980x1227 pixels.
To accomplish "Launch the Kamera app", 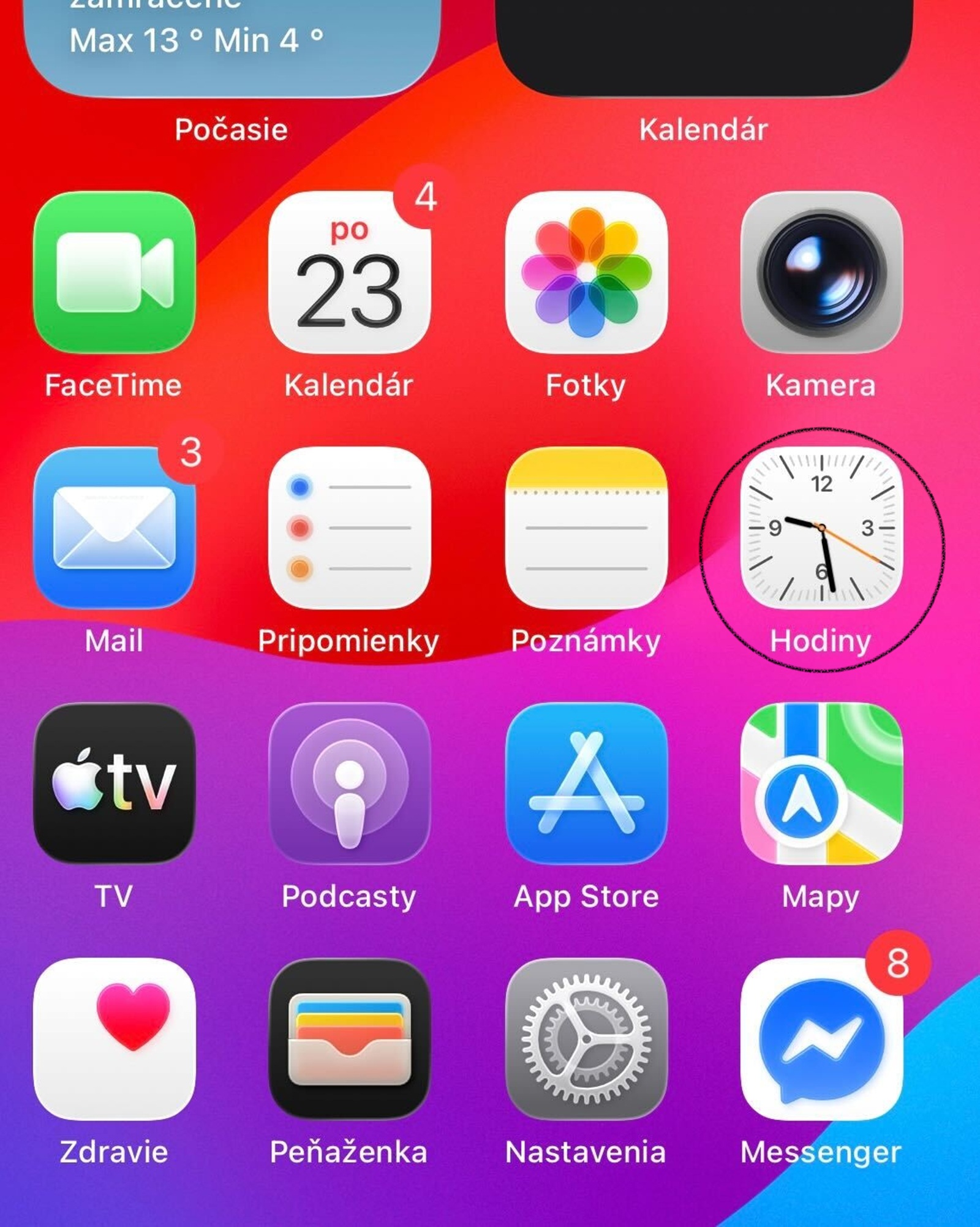I will (x=821, y=273).
